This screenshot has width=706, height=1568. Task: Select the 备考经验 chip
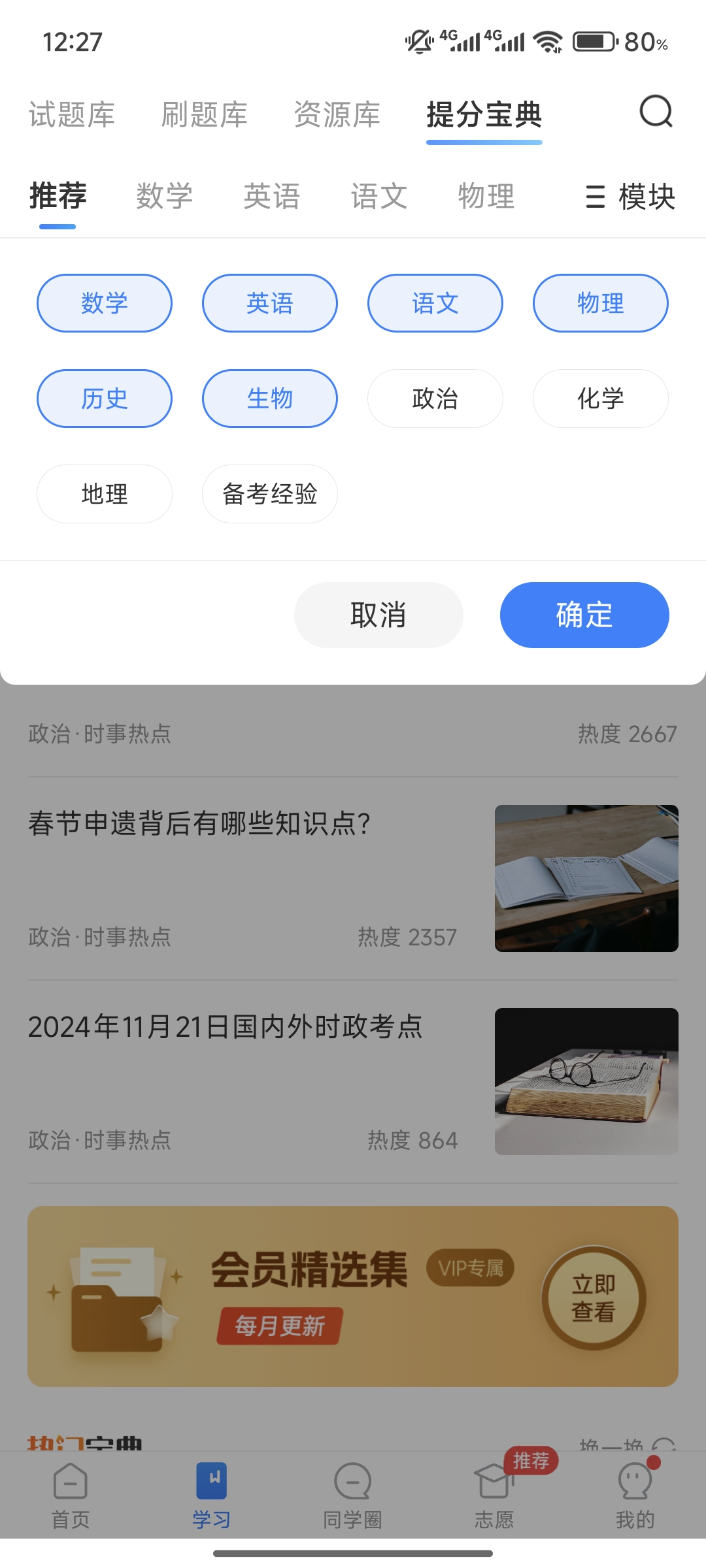pos(270,494)
